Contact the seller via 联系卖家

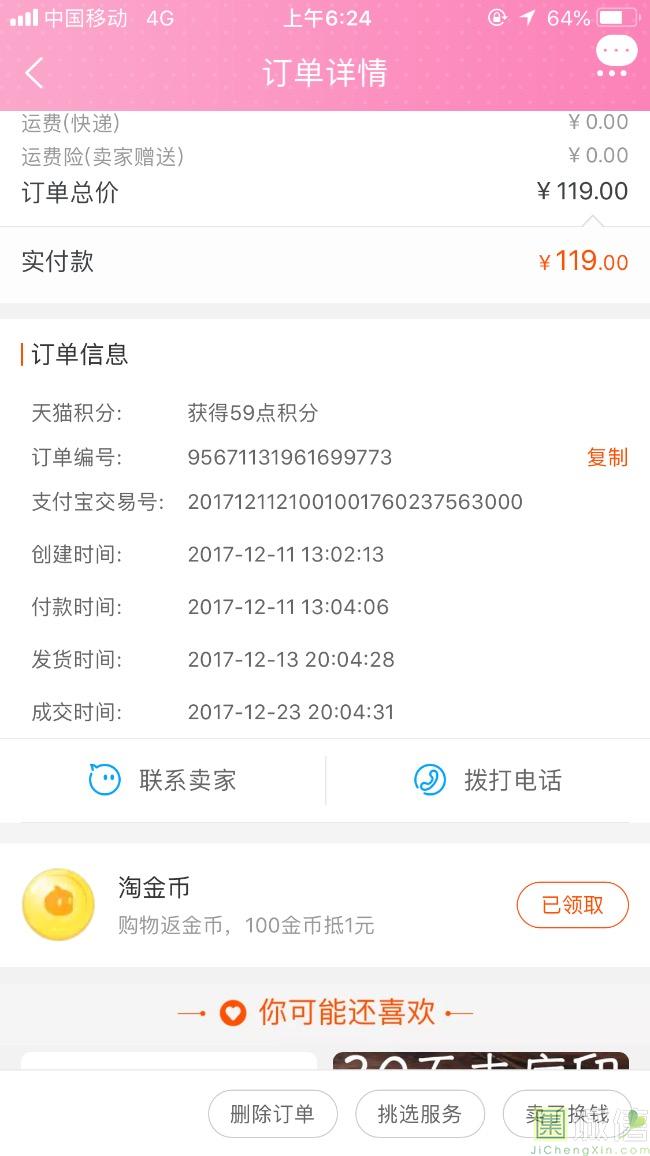163,780
